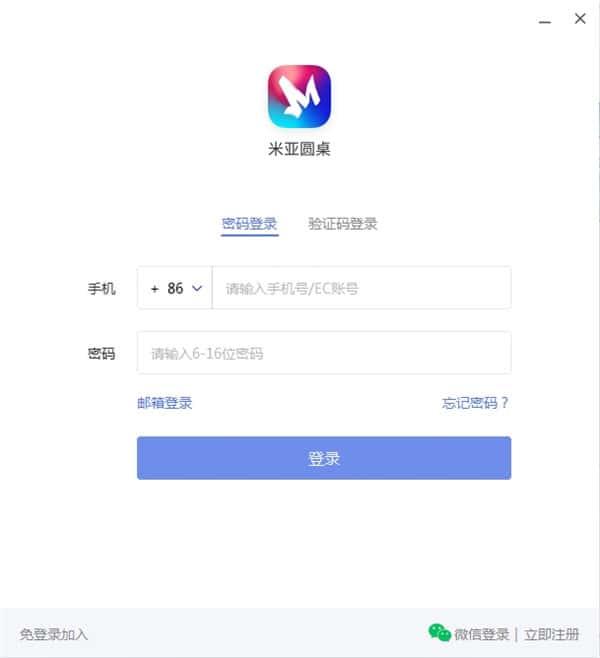The image size is (600, 658).
Task: Open 立即注册 to register an account
Action: coord(552,634)
